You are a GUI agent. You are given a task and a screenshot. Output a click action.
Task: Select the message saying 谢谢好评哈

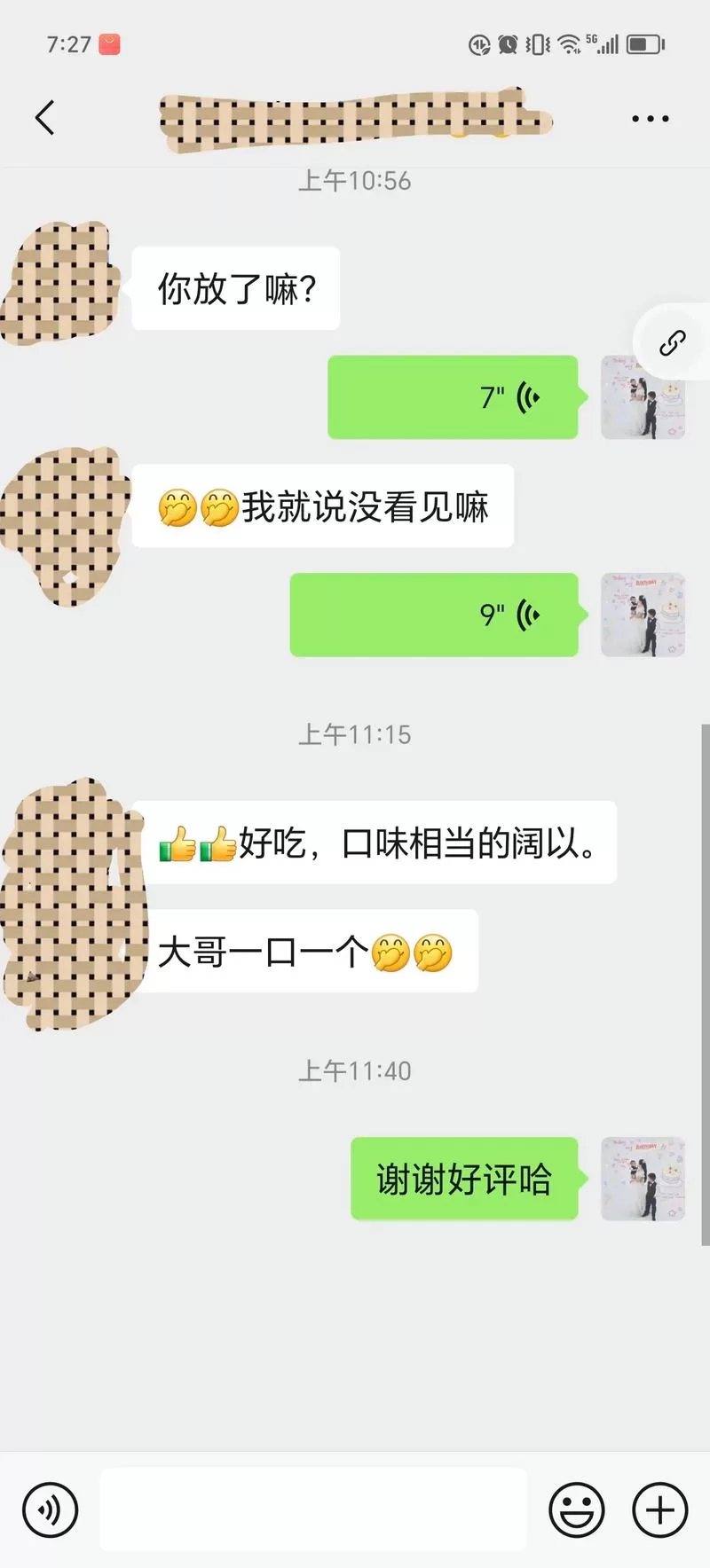point(465,1180)
